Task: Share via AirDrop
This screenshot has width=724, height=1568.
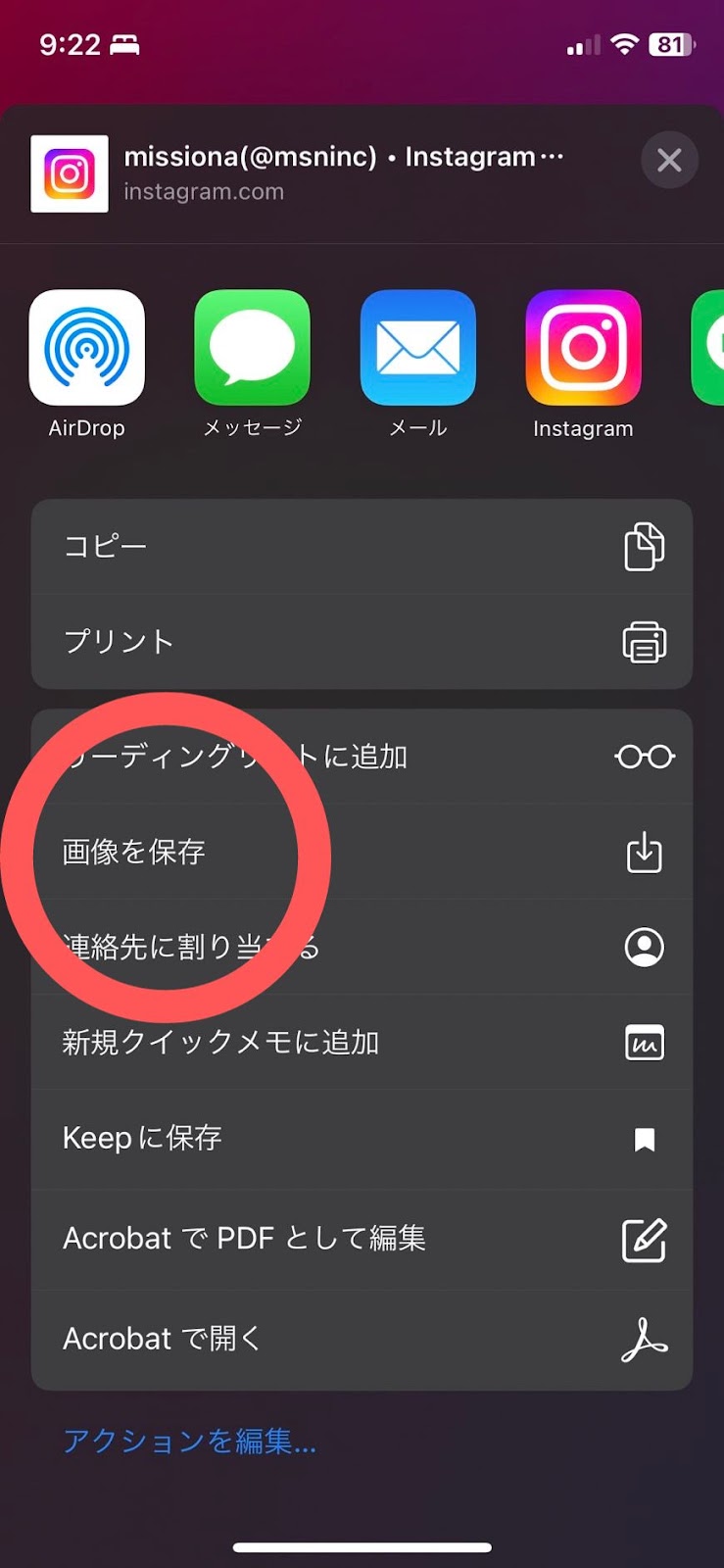Action: [87, 349]
